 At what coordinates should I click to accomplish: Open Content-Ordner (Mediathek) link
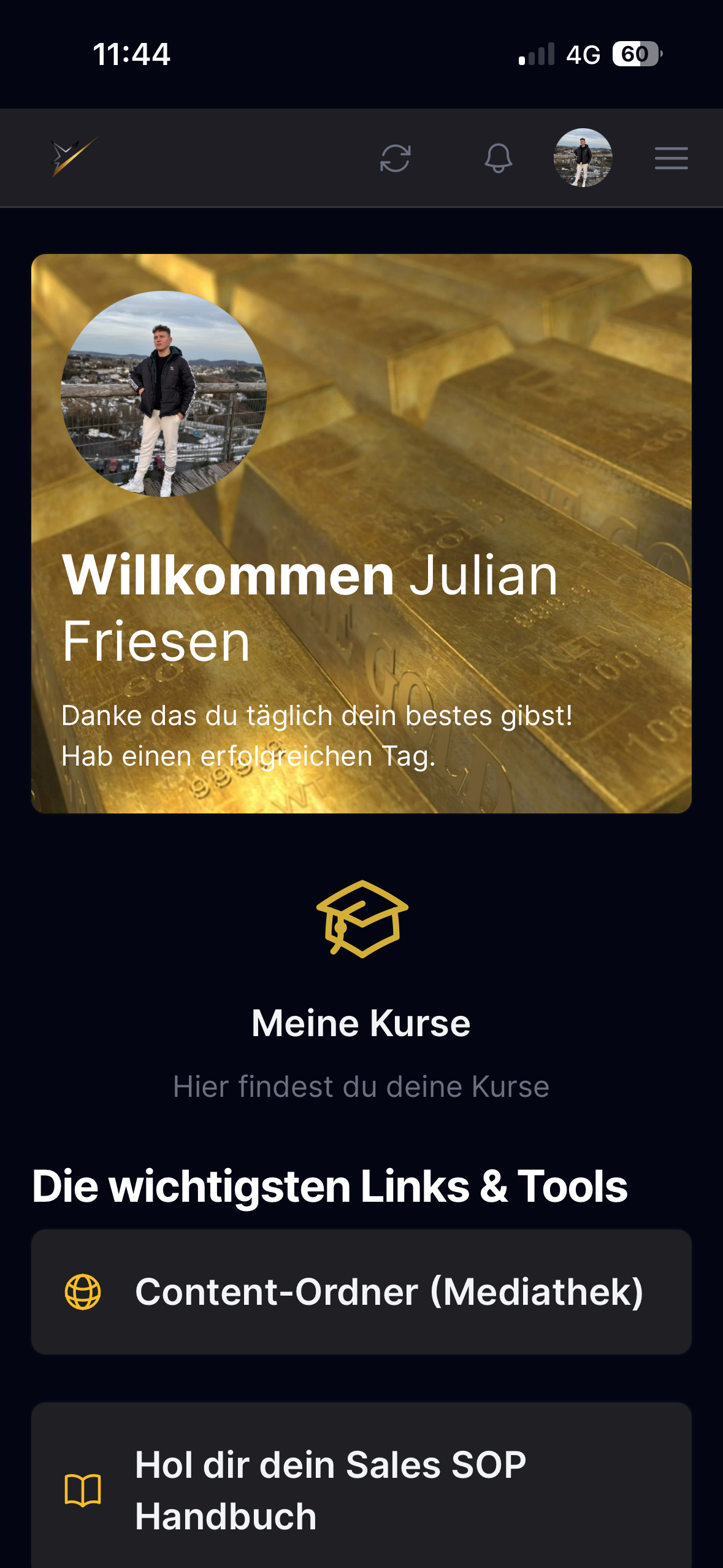(x=361, y=1292)
